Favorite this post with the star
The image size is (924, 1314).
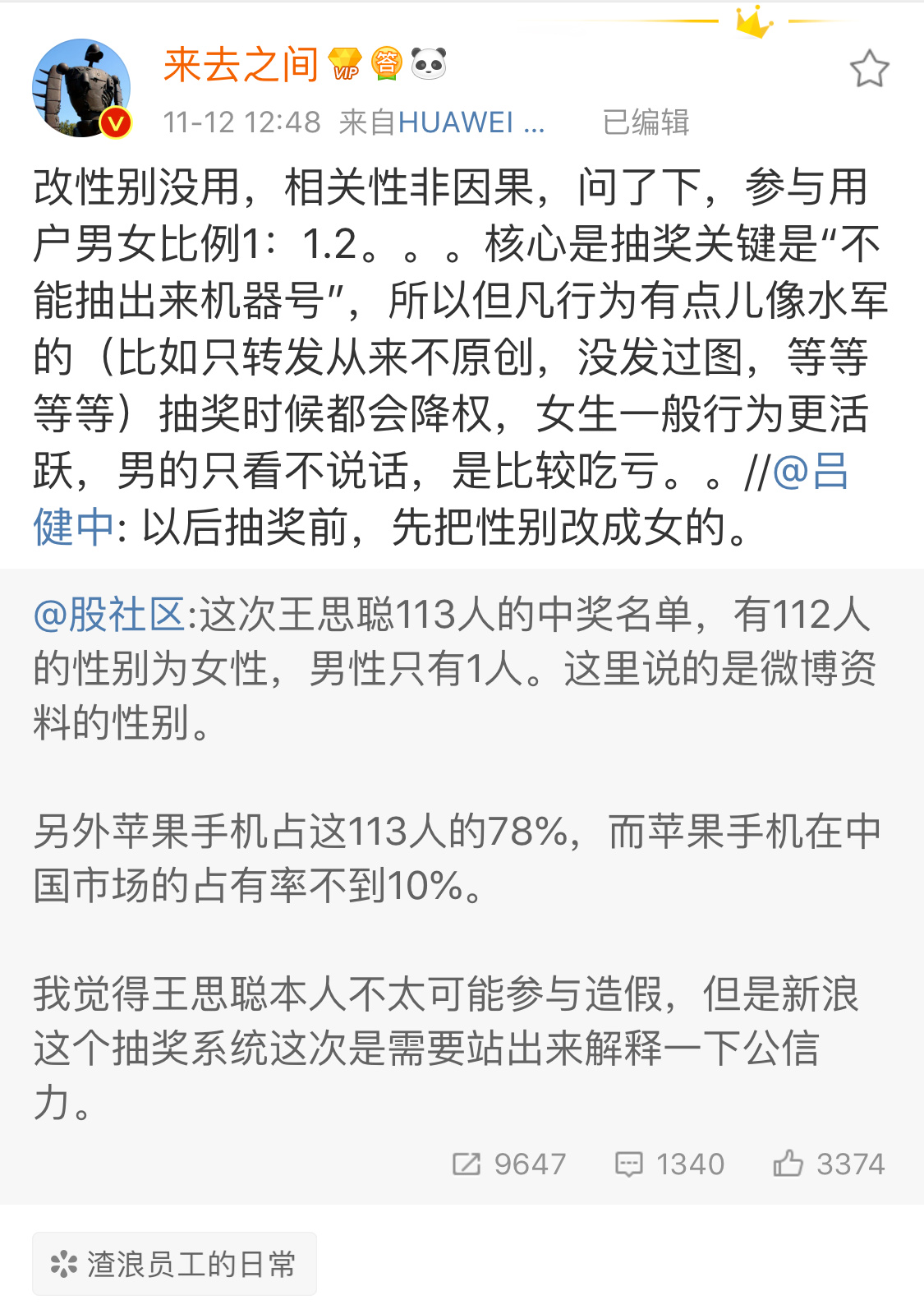869,69
